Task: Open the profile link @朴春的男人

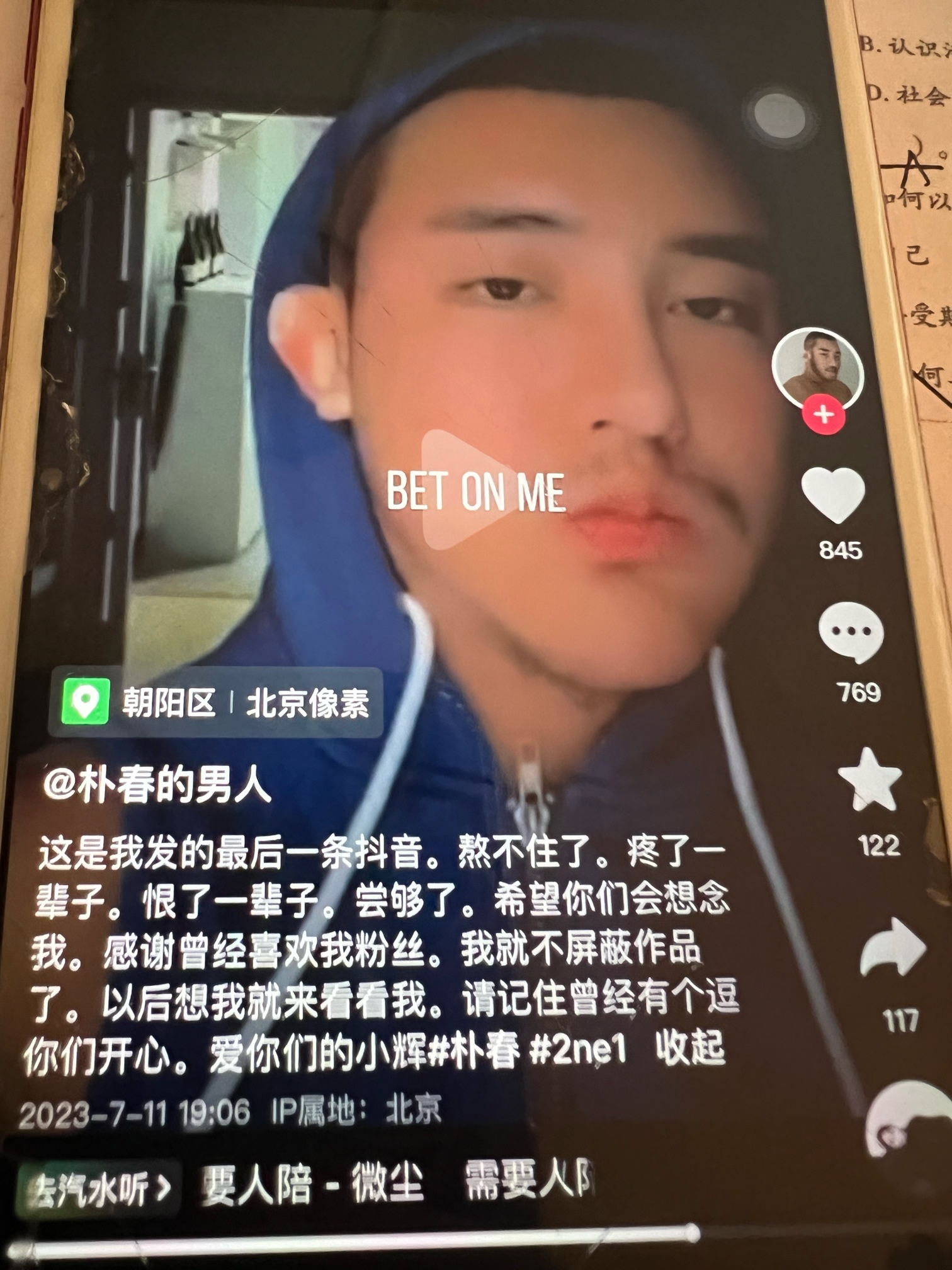Action: click(x=157, y=786)
